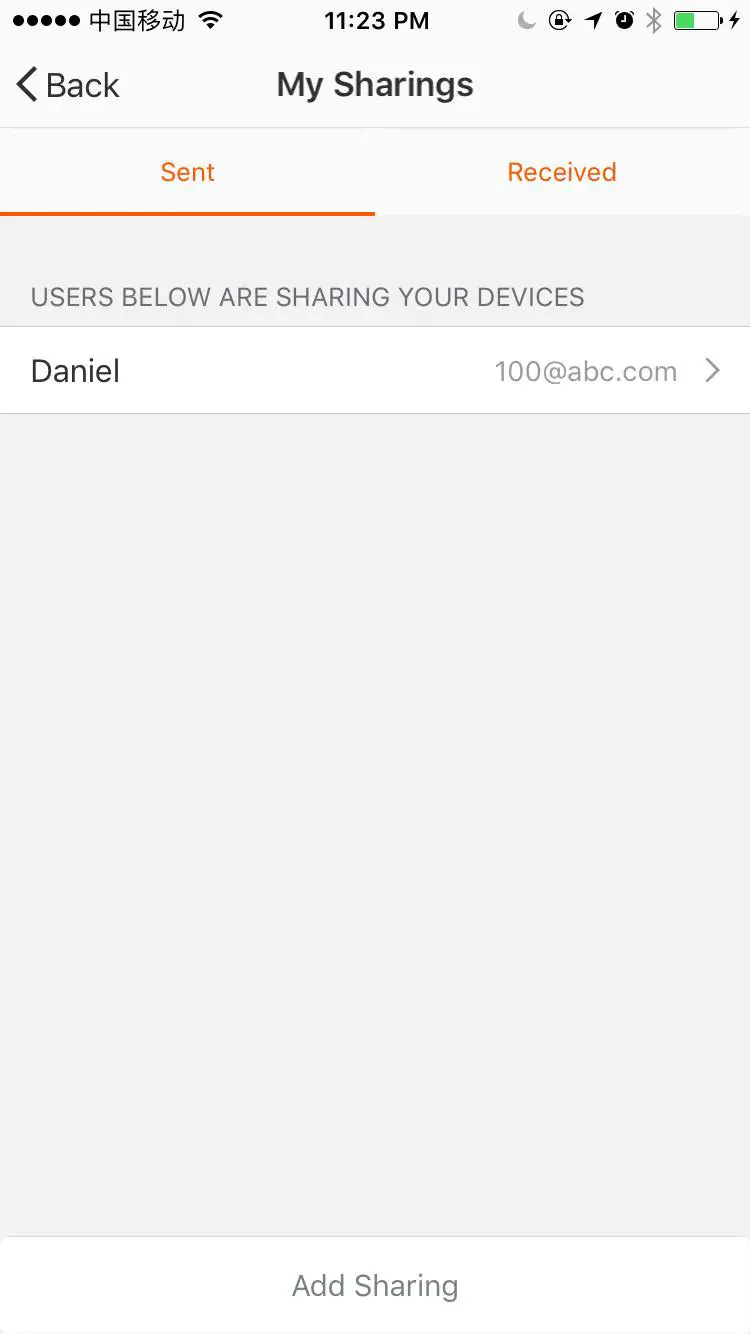Open Daniel's sharing details
The image size is (750, 1334).
coord(375,371)
